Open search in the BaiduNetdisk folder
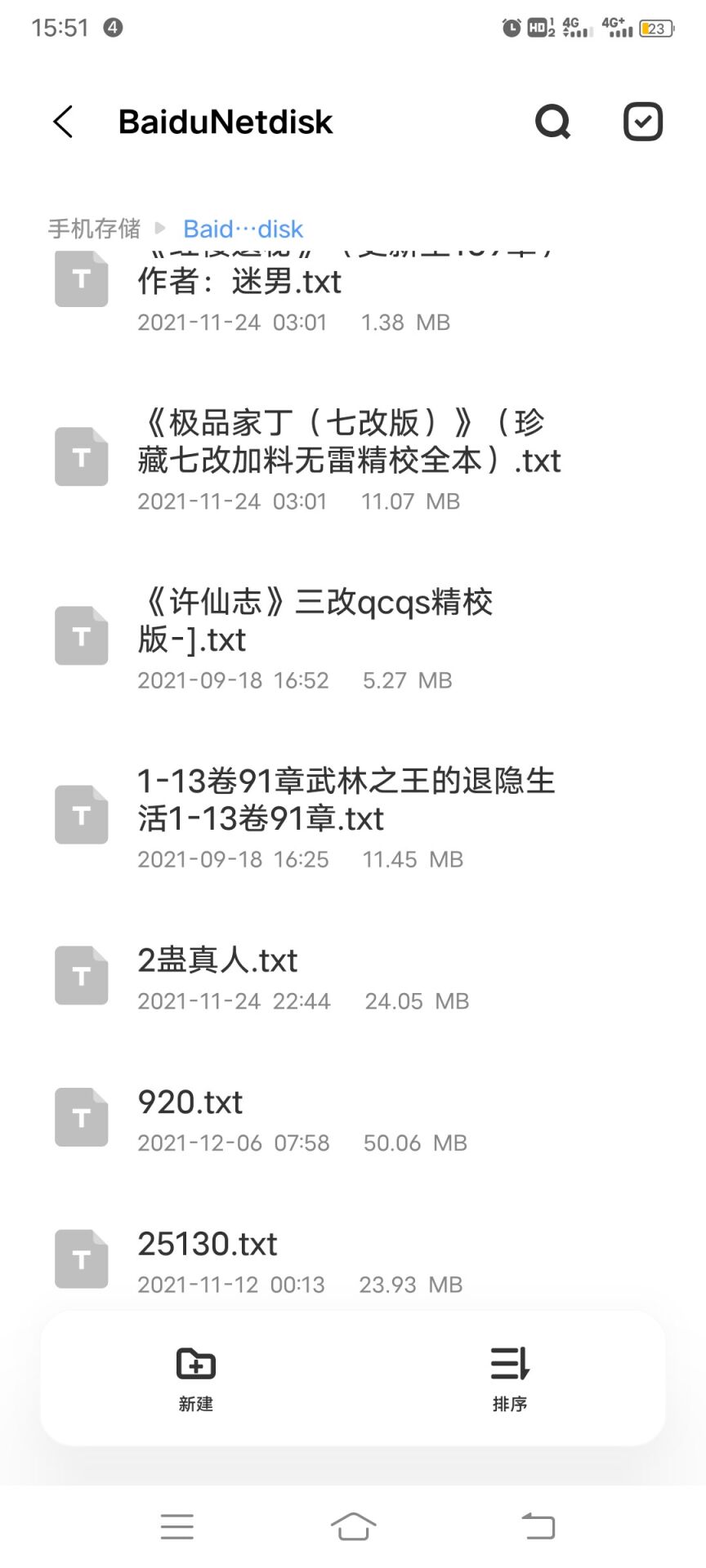The image size is (706, 1568). tap(552, 122)
